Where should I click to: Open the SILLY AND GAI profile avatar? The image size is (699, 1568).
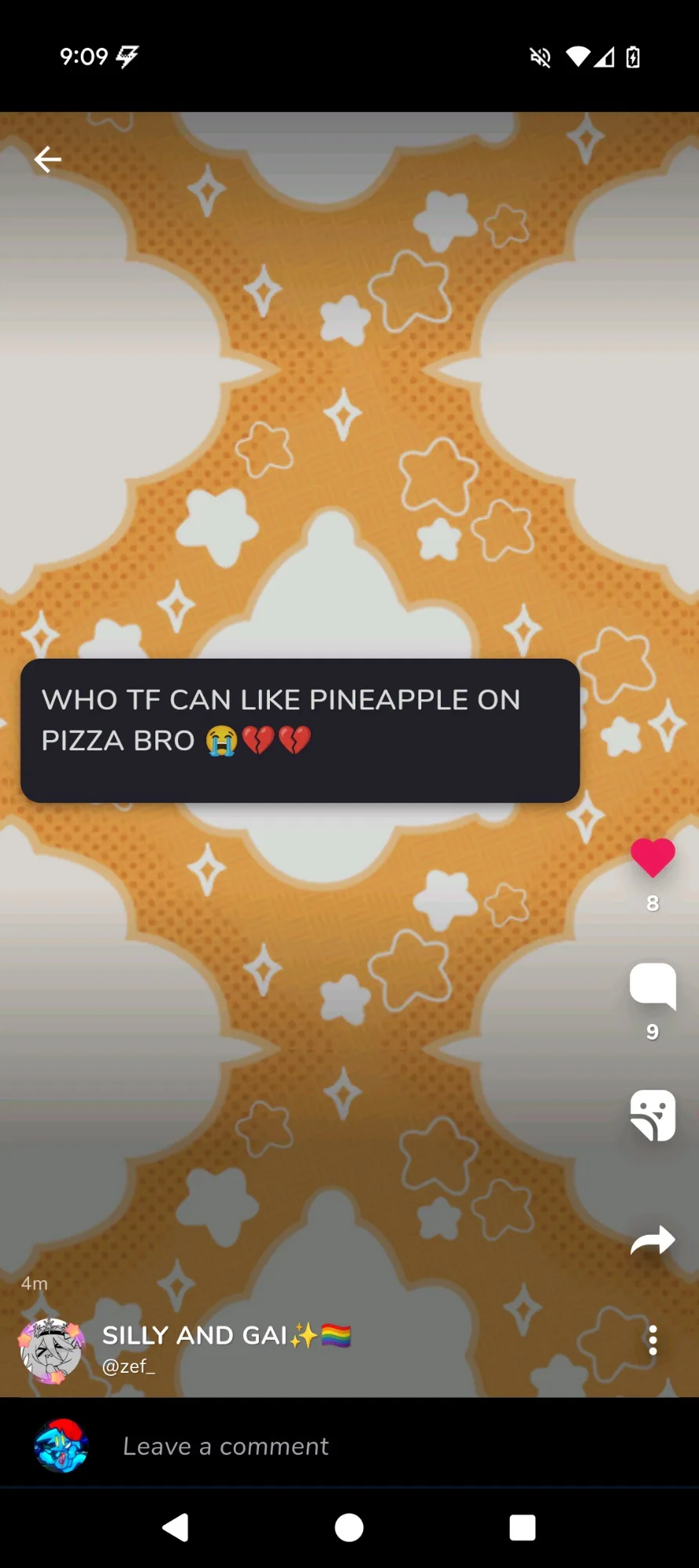click(x=52, y=1350)
